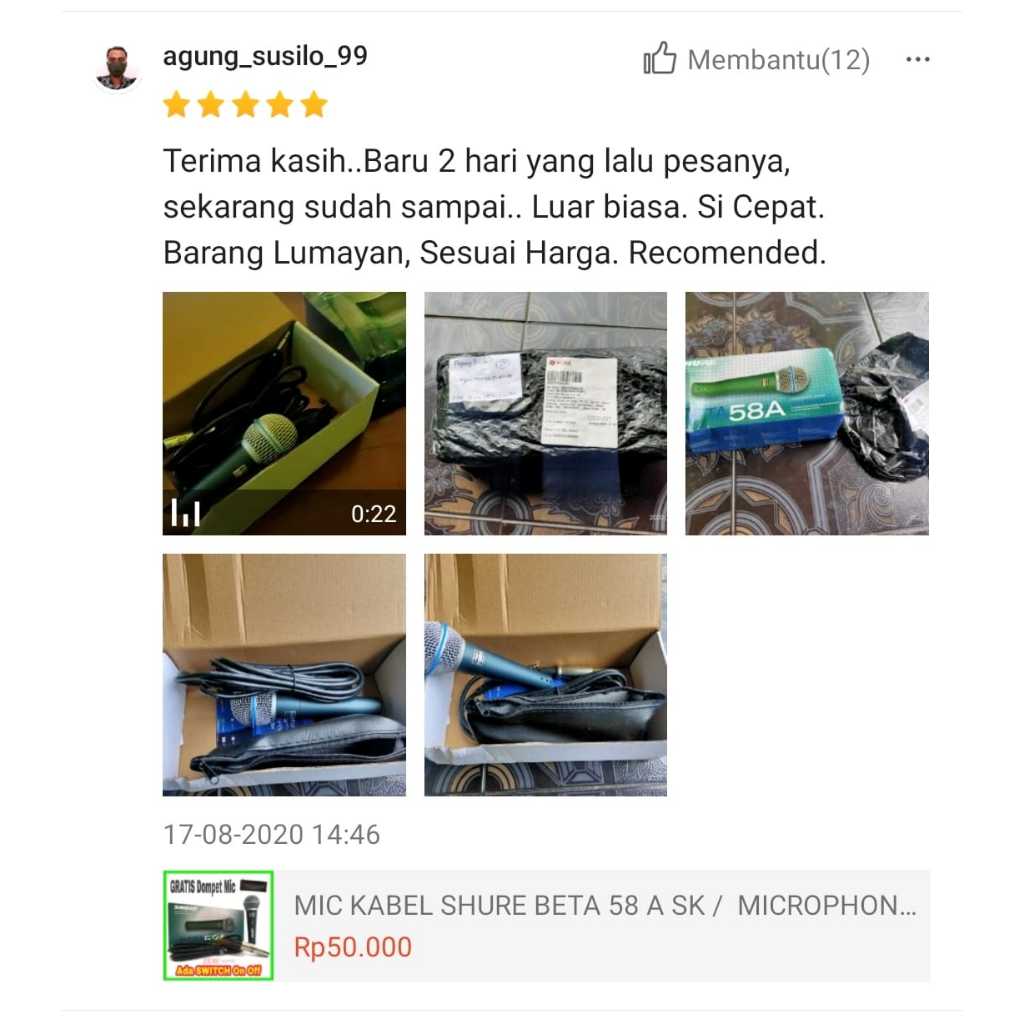Open agung_susilo_99's profile picture
The image size is (1024, 1024).
tap(117, 68)
